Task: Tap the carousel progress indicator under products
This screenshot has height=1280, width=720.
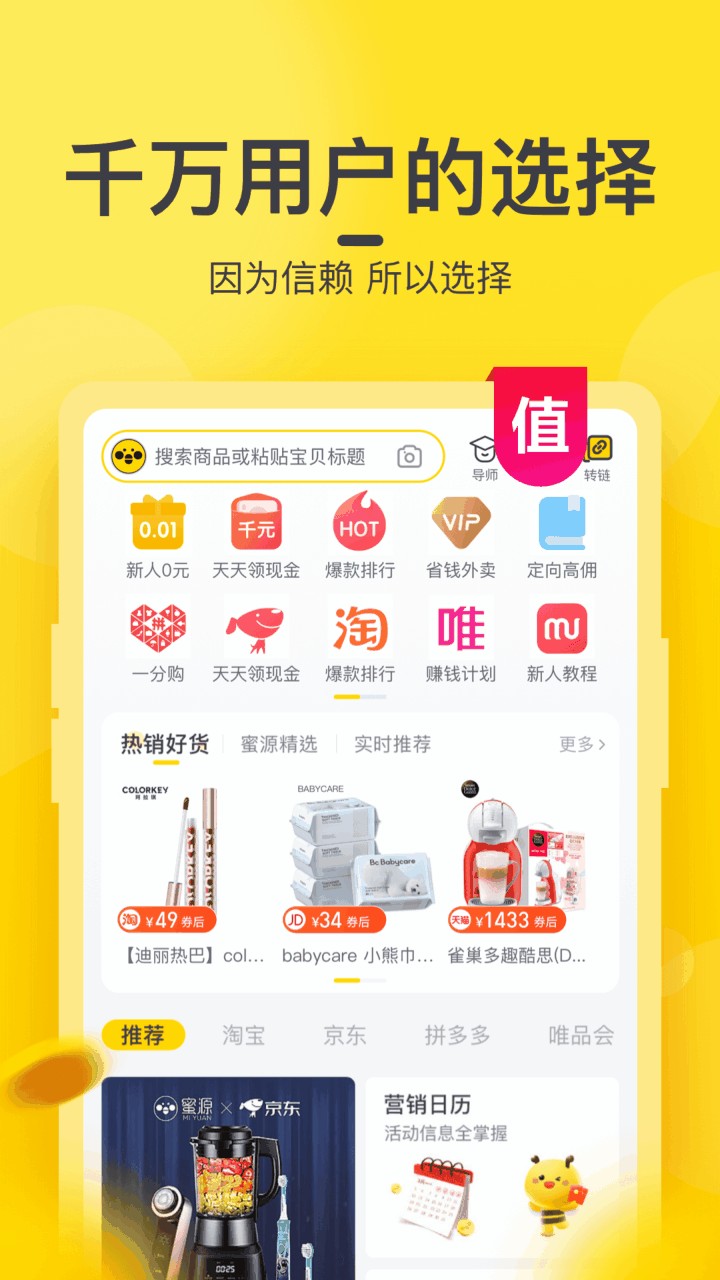Action: [358, 981]
